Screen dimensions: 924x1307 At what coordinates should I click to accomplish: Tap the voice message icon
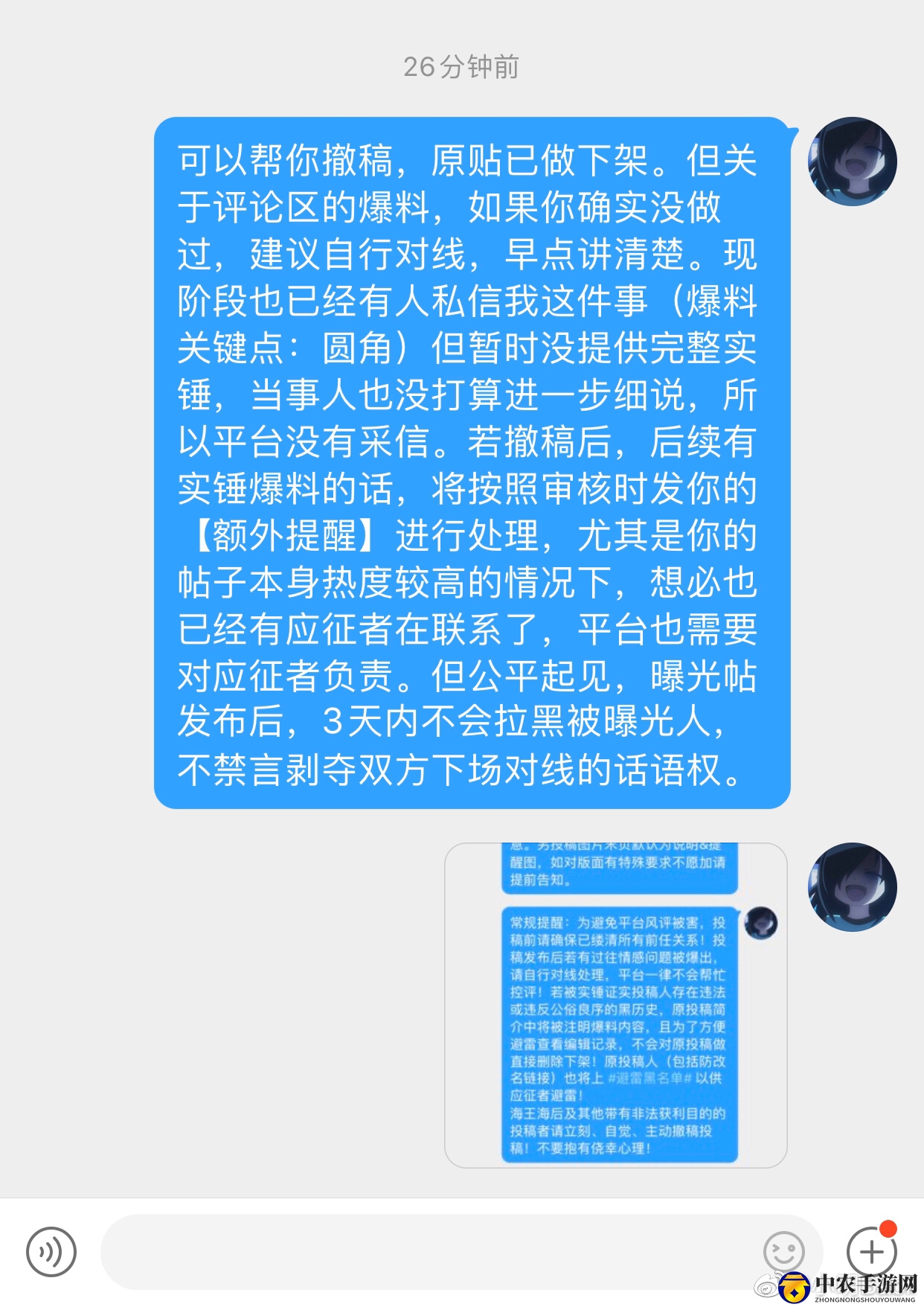click(51, 1252)
